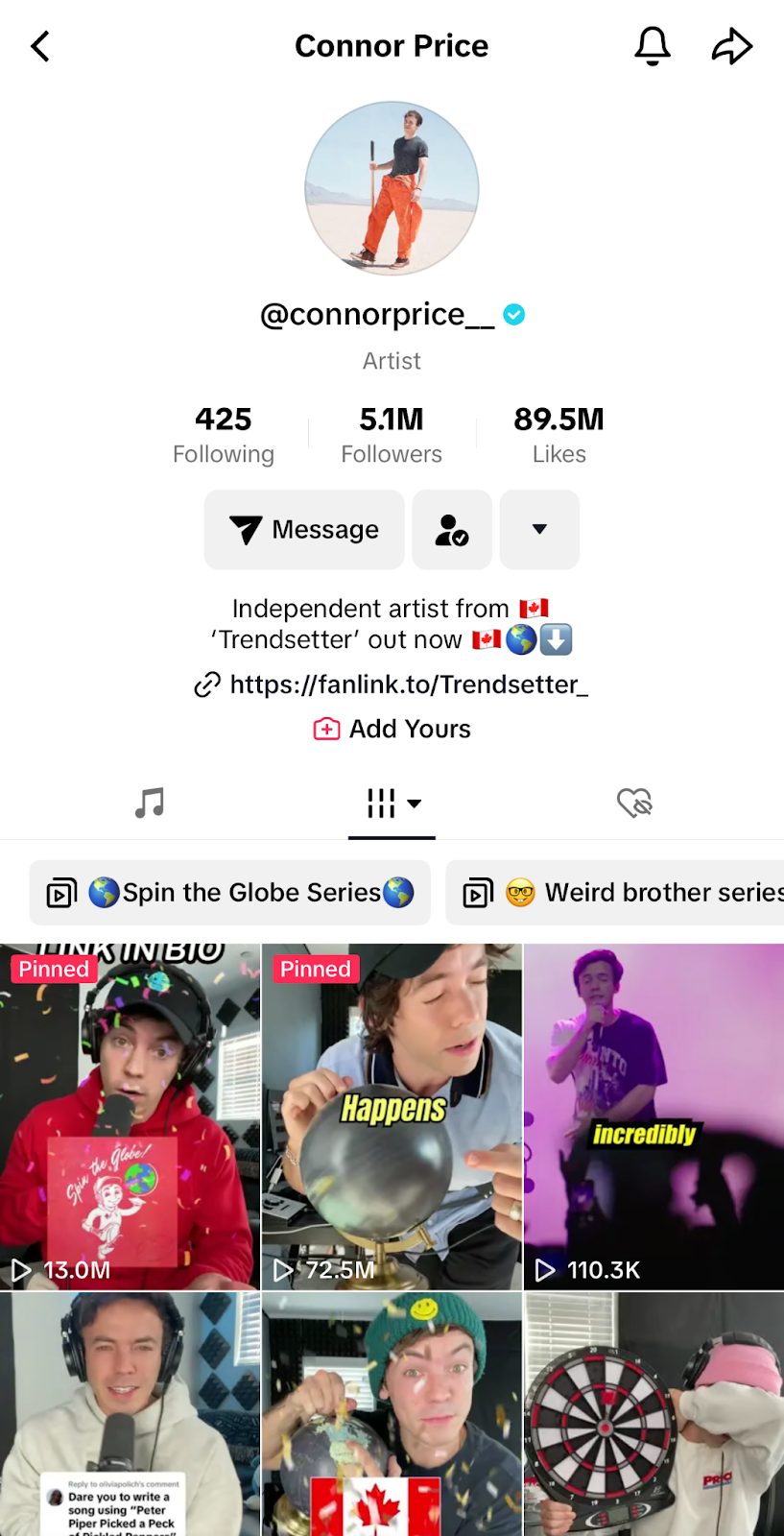View the 5.1M Followers list
Image resolution: width=784 pixels, height=1536 pixels.
(392, 434)
